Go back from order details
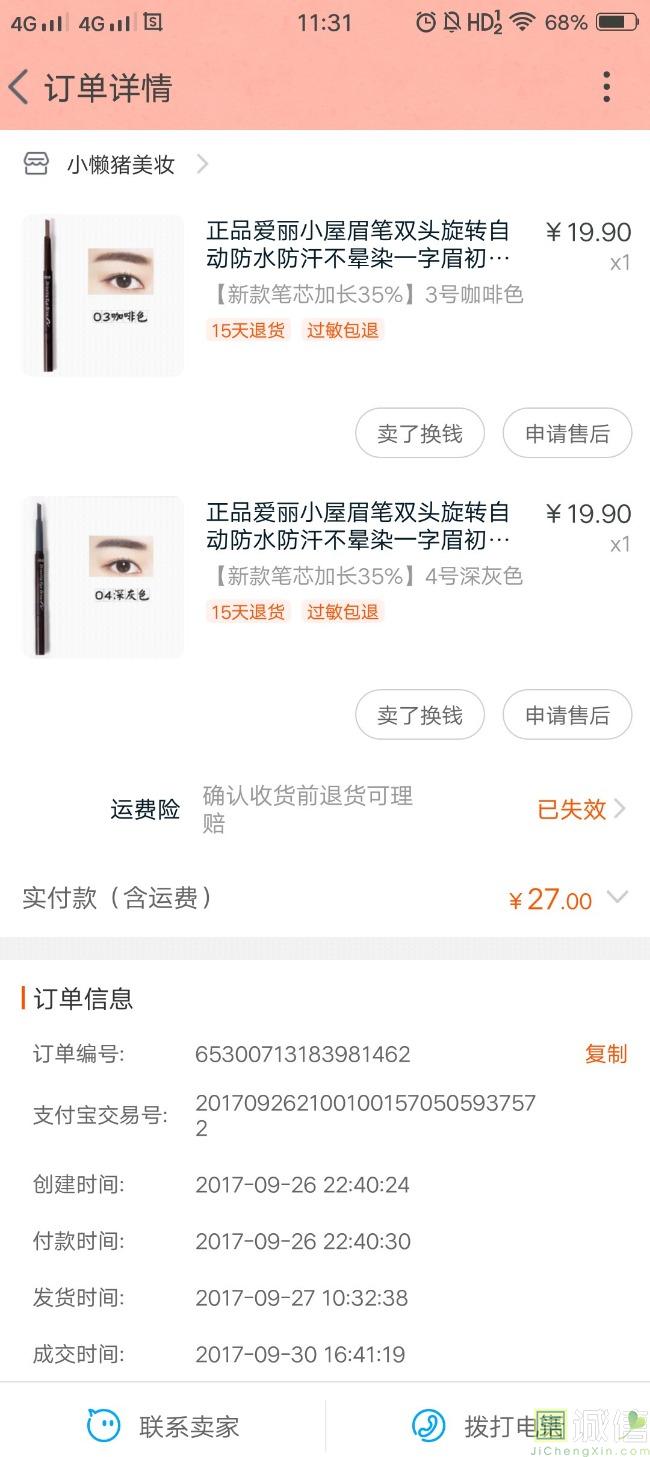The width and height of the screenshot is (650, 1457). click(20, 88)
